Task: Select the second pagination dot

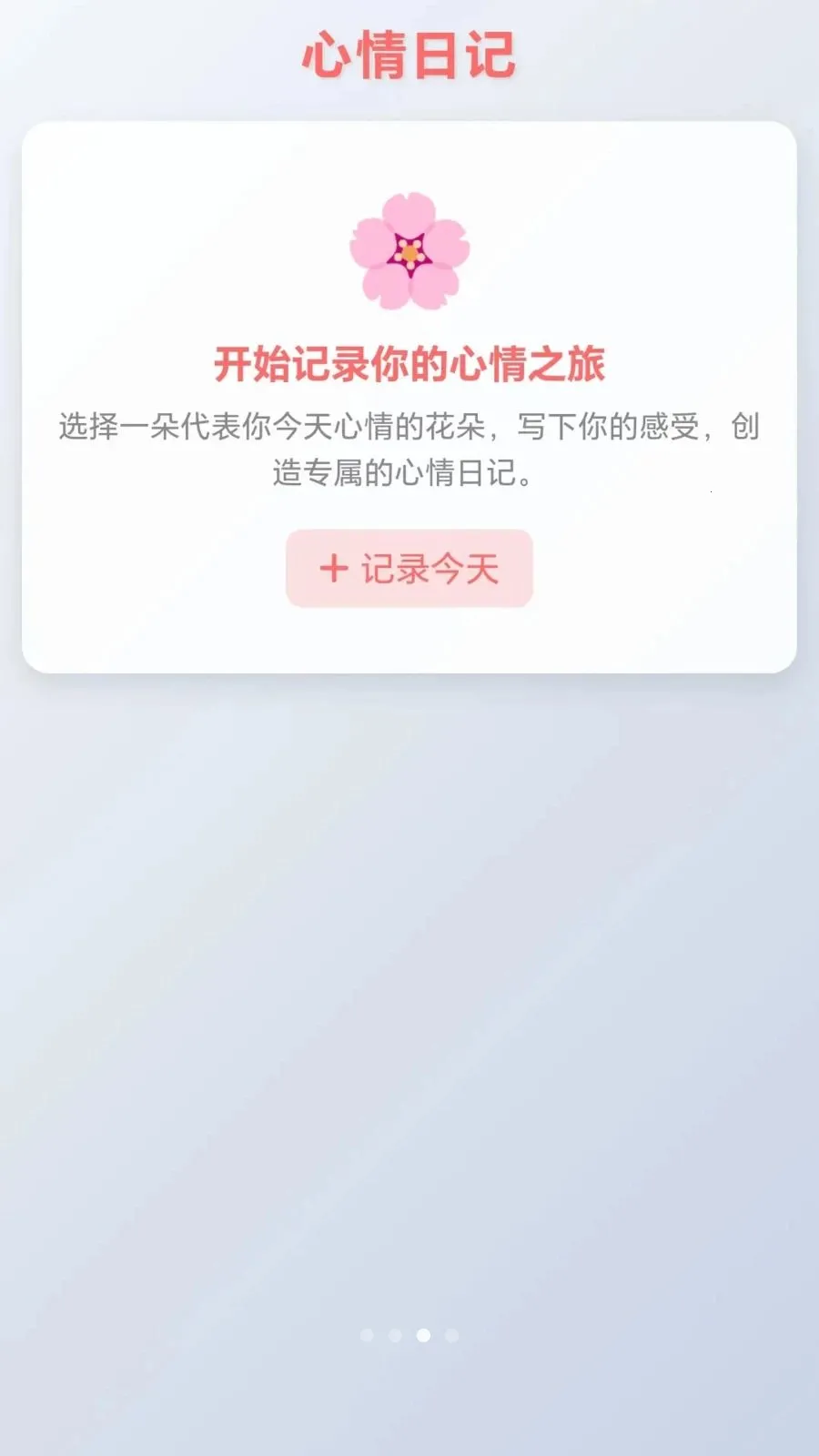Action: pos(395,1334)
